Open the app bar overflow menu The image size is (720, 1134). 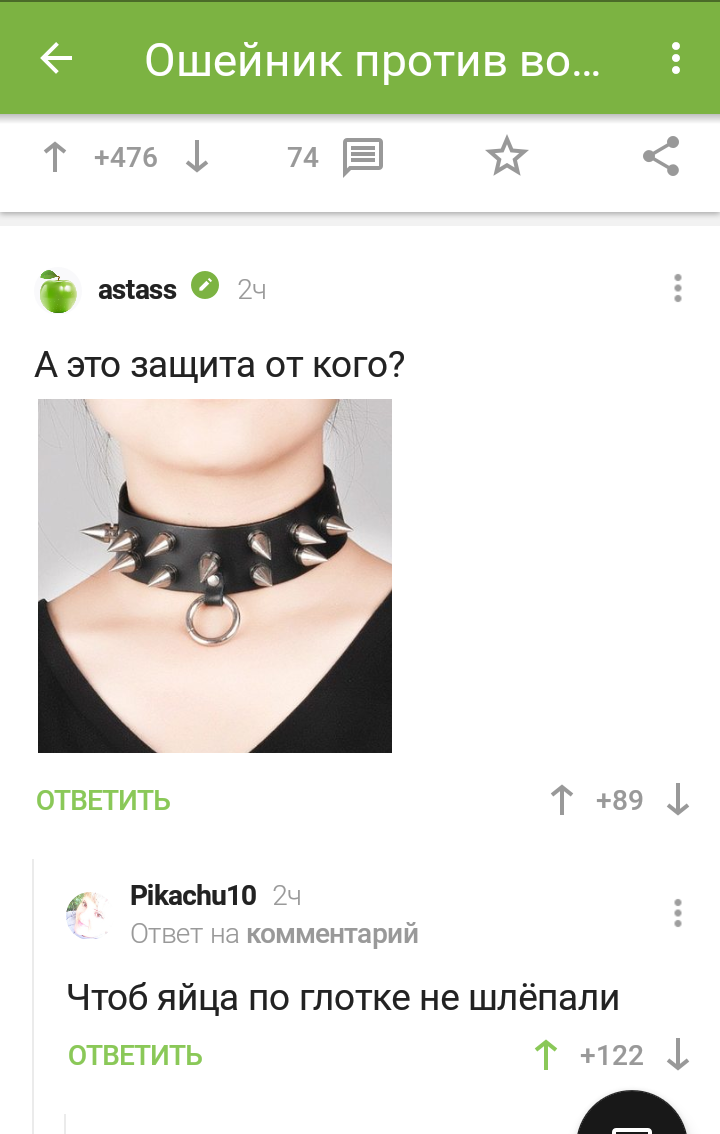click(677, 59)
